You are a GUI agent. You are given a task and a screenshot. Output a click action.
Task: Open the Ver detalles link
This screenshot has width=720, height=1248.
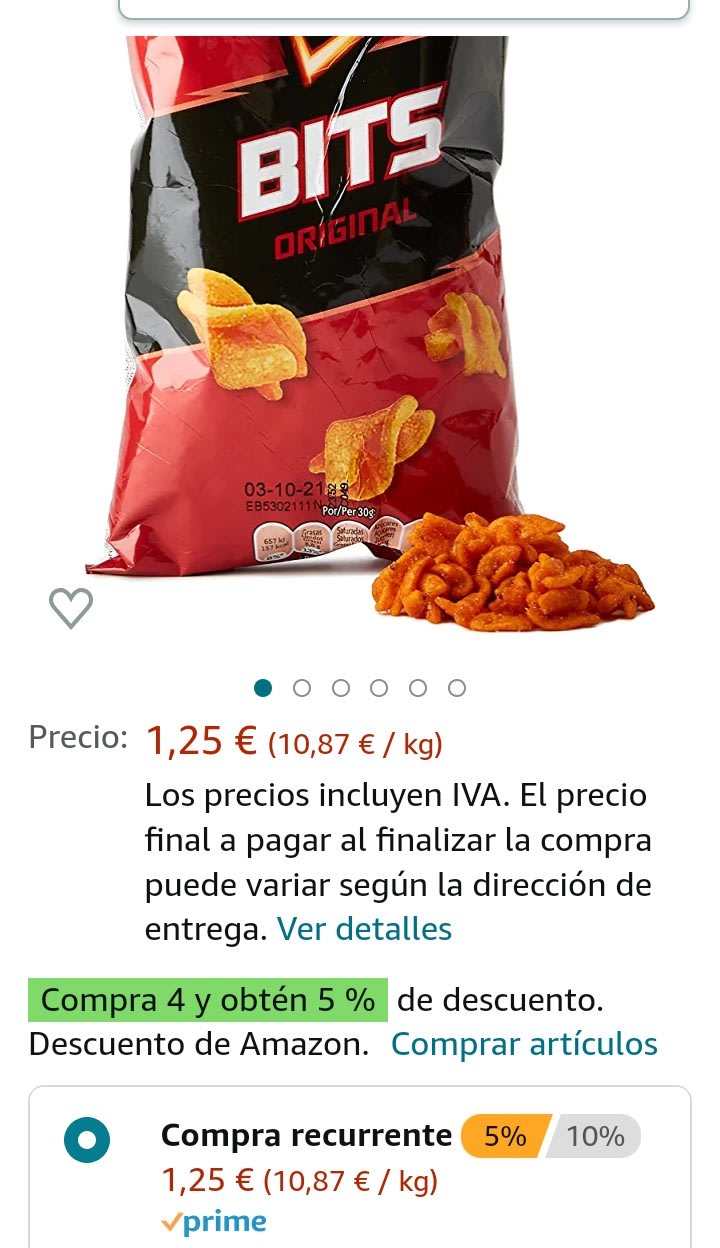point(364,929)
